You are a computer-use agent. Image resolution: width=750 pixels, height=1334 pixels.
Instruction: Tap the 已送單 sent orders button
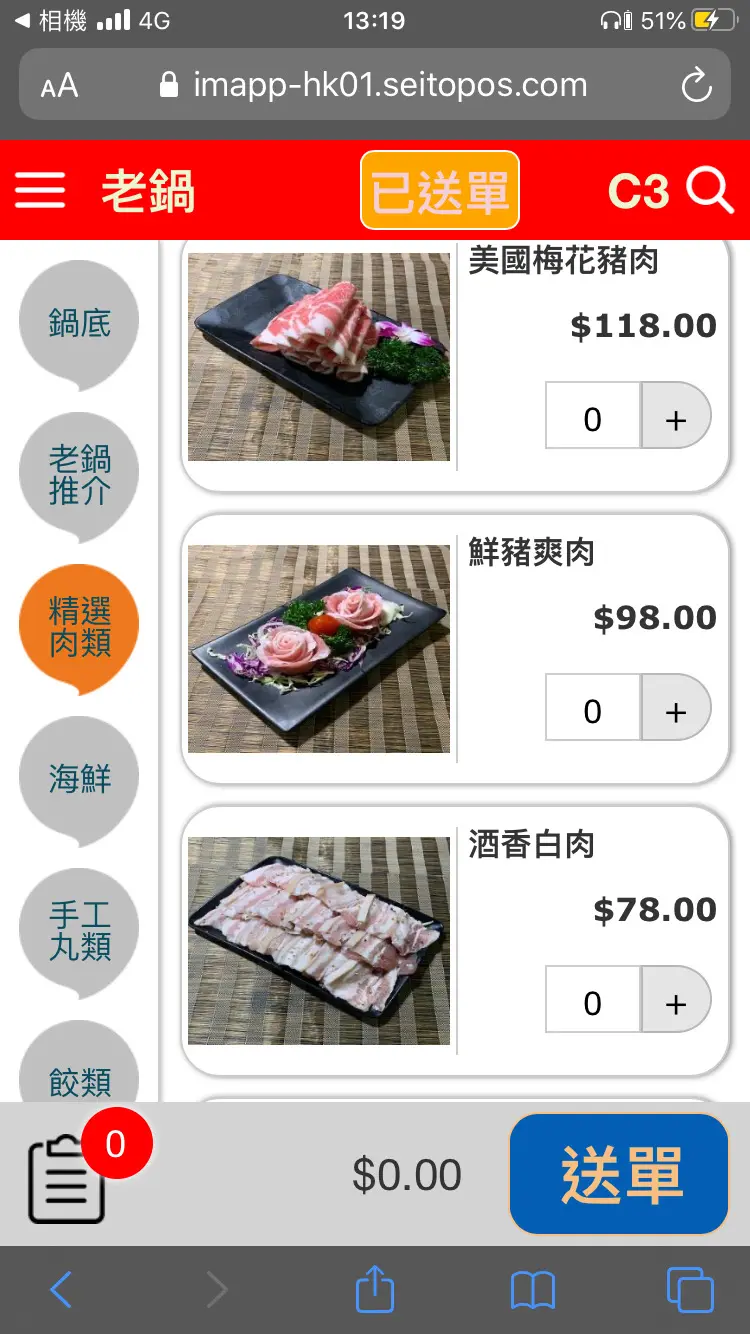point(440,191)
